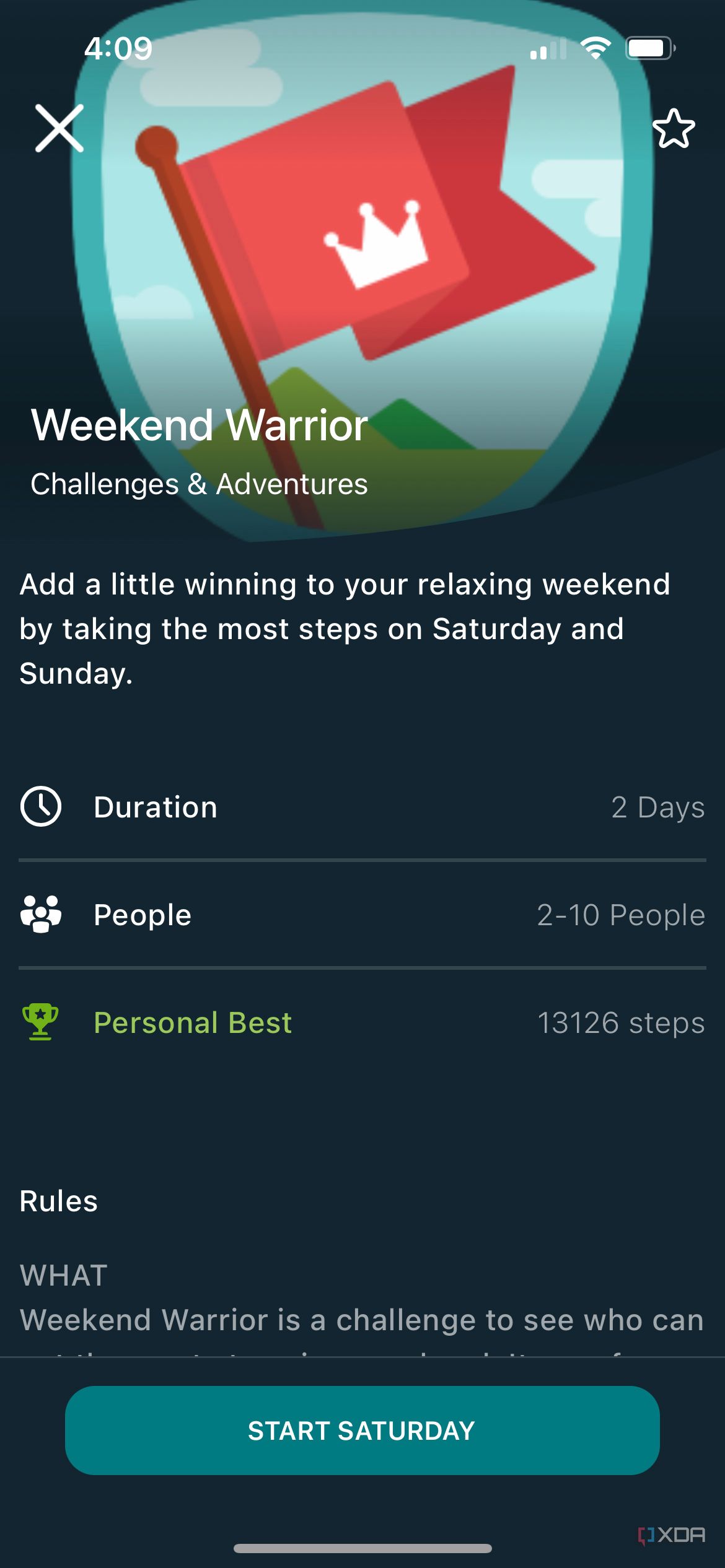Tap the Start Saturday button
725x1568 pixels.
tap(362, 1431)
